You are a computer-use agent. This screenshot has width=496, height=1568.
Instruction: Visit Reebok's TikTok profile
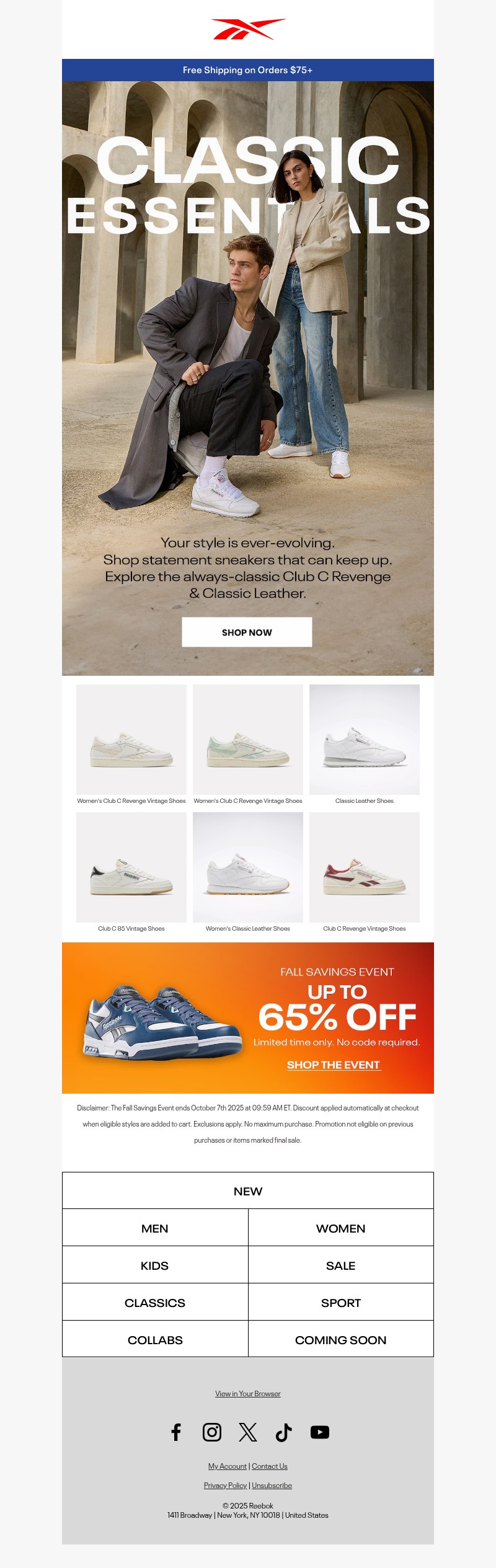pyautogui.click(x=283, y=1432)
